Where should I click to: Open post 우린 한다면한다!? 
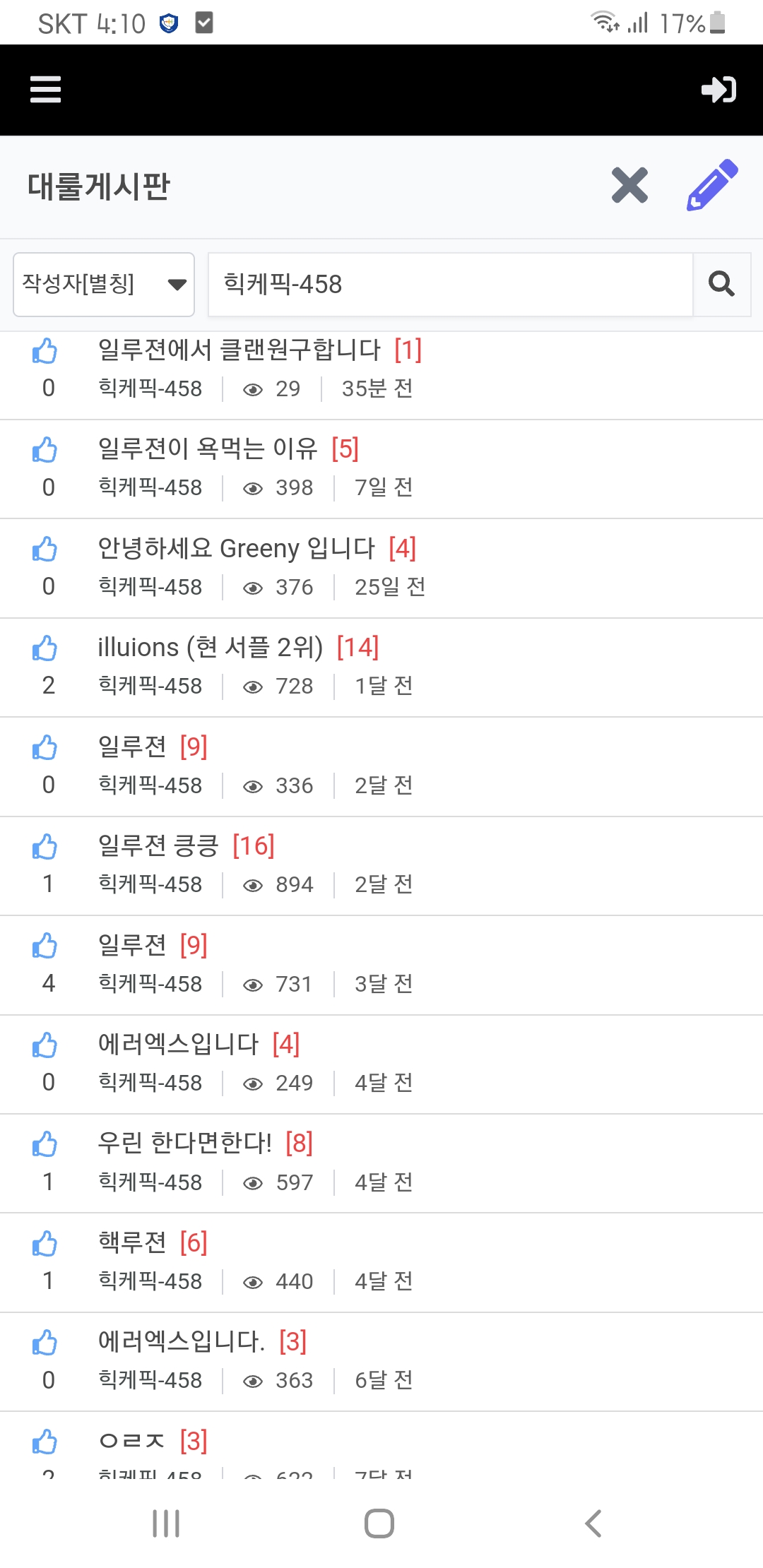(x=184, y=1143)
